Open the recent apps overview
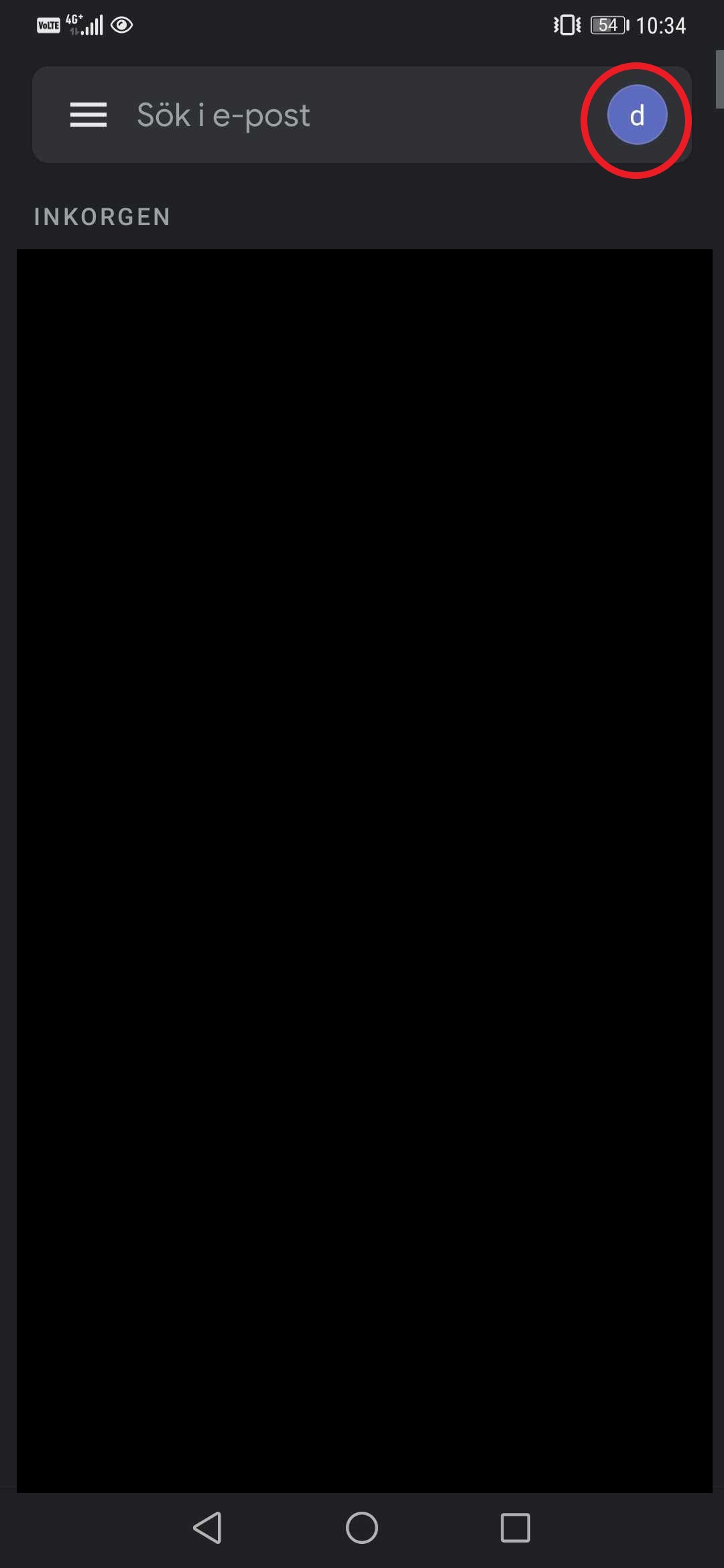Image resolution: width=724 pixels, height=1568 pixels. tap(515, 1528)
